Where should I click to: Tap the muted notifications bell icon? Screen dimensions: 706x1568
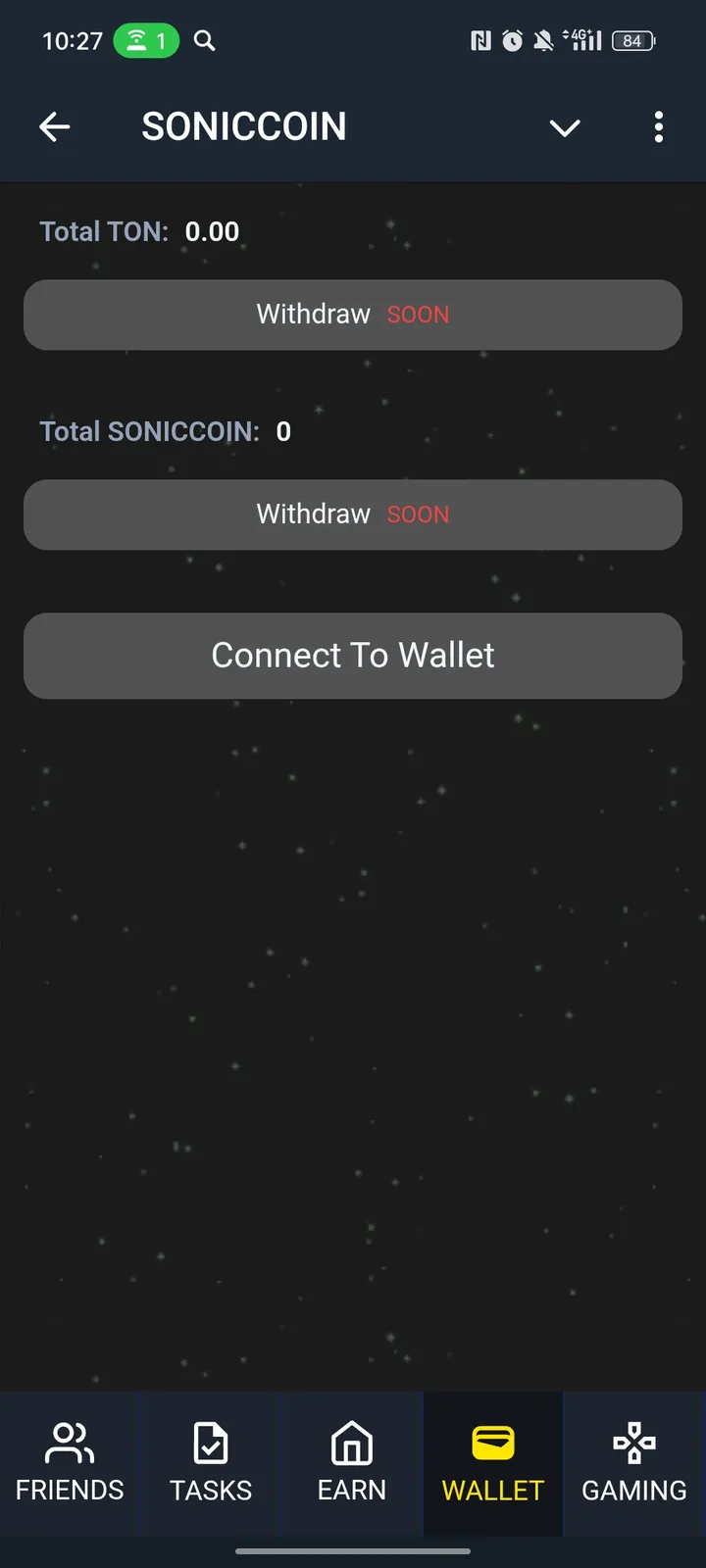542,40
